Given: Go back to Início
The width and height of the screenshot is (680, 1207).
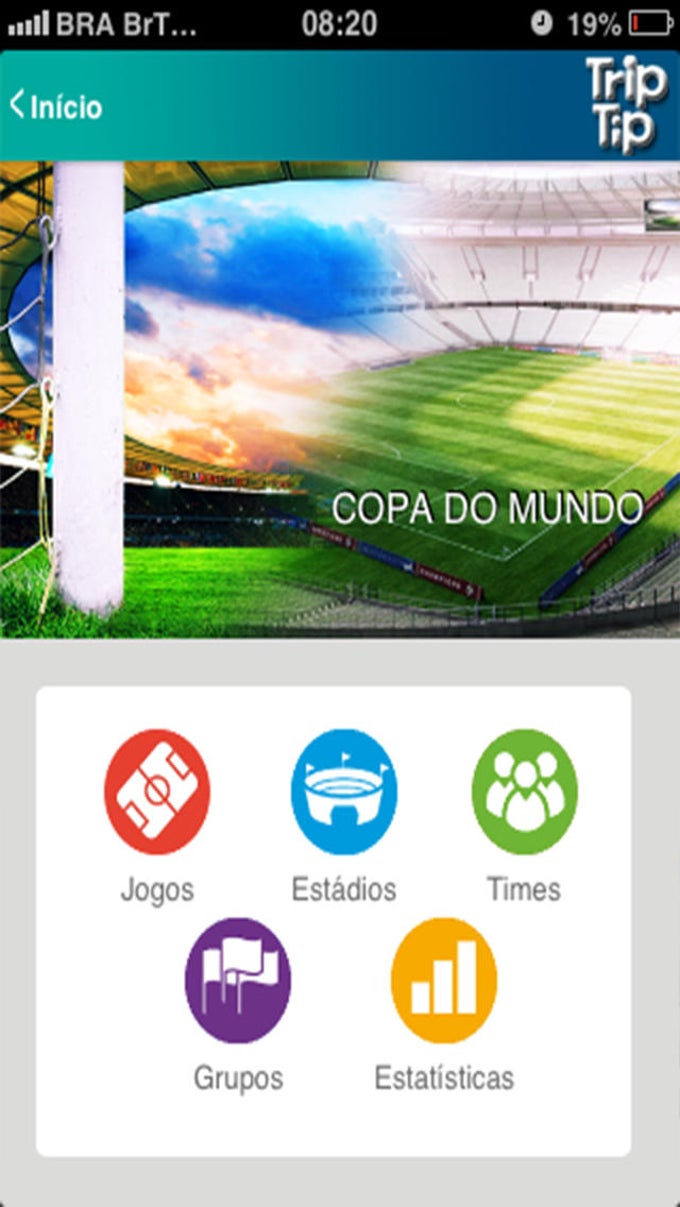Looking at the screenshot, I should (x=57, y=106).
